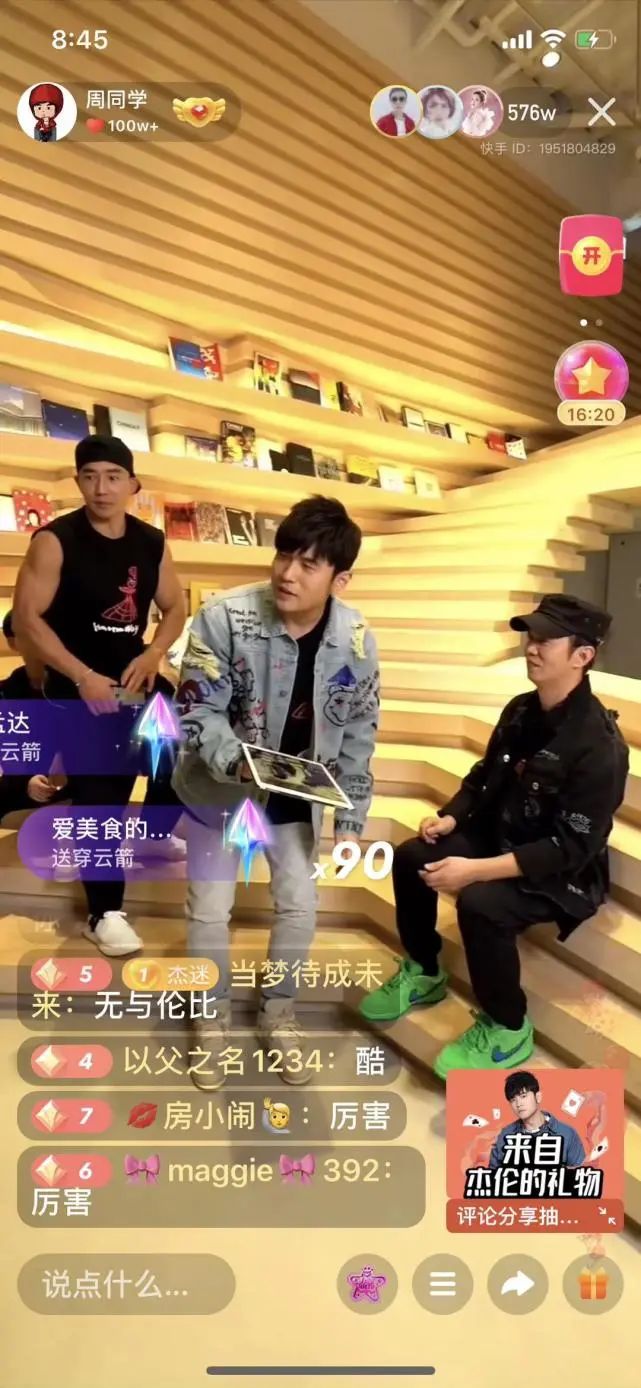Open the pink star badge icon
The width and height of the screenshot is (641, 1388).
click(367, 1284)
